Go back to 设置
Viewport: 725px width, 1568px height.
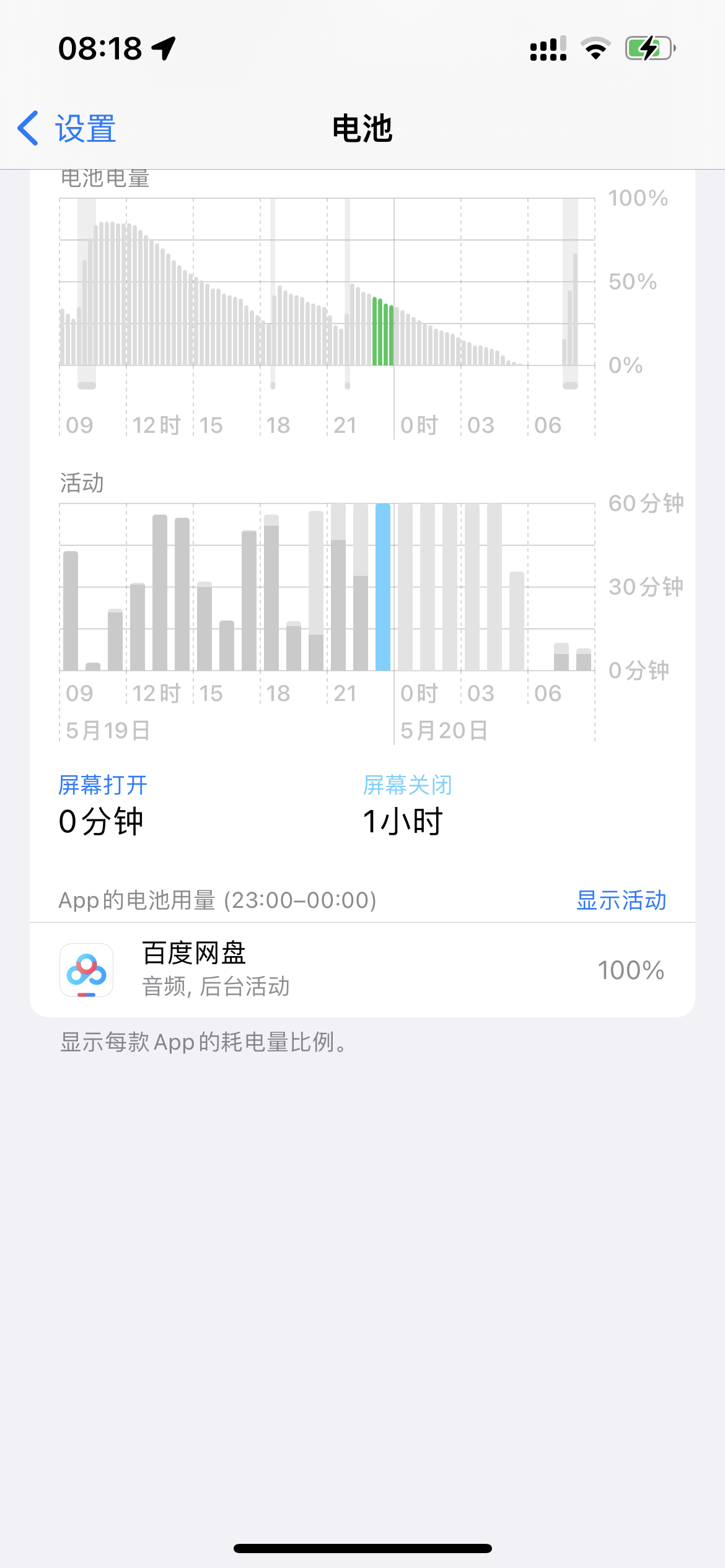67,129
